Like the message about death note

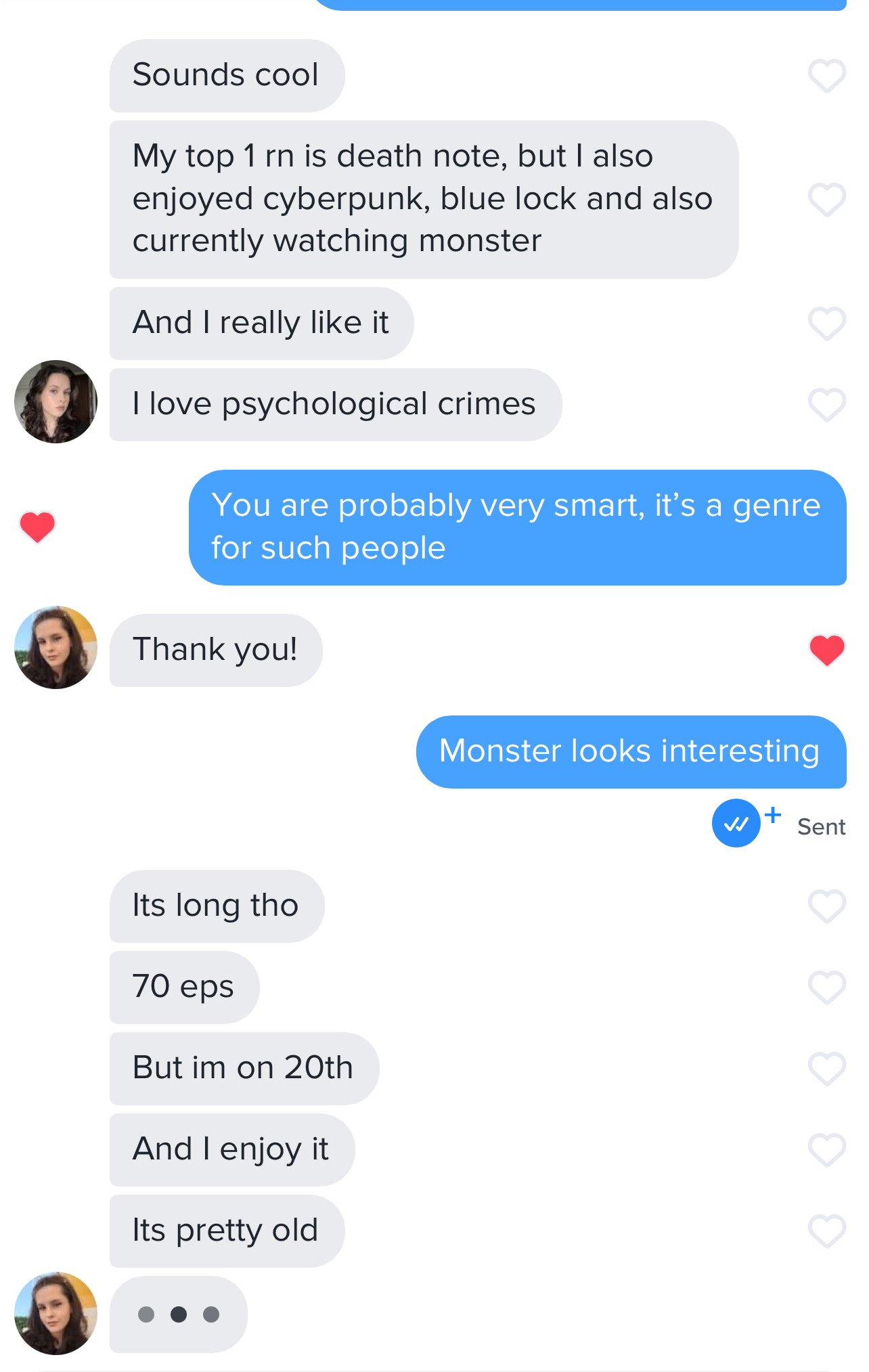[826, 200]
